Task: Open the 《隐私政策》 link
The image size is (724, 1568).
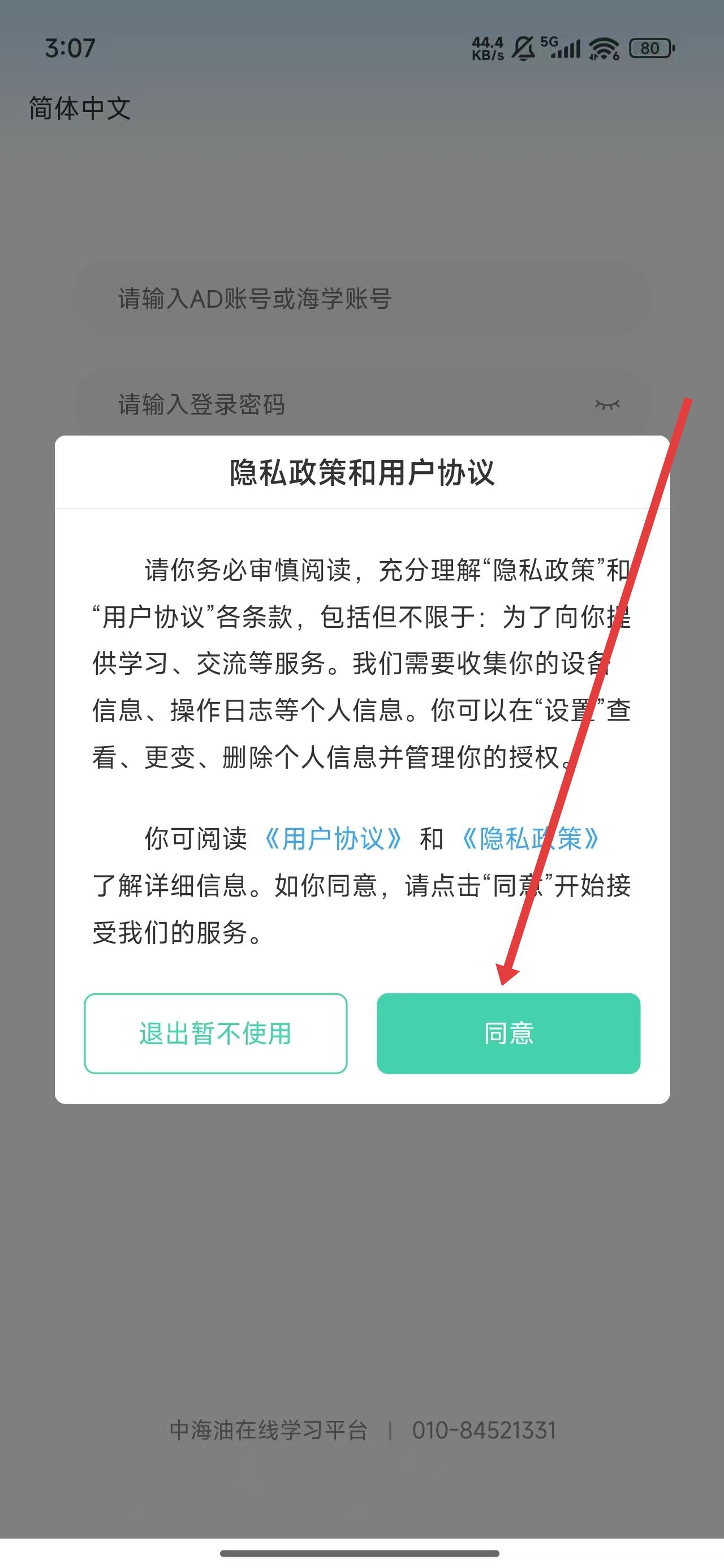Action: pos(530,838)
